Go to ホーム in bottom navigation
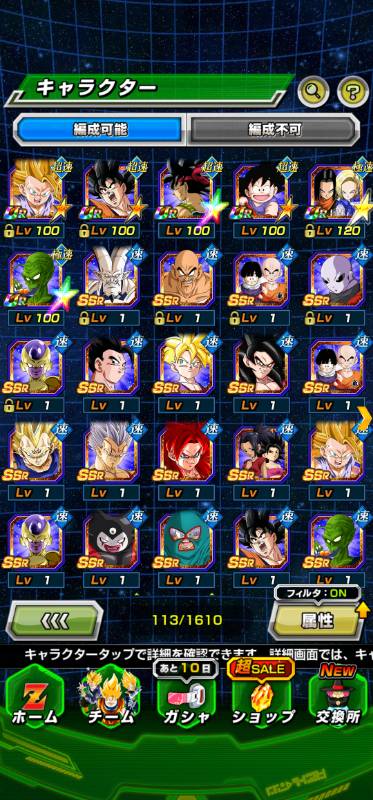The height and width of the screenshot is (800, 373). 35,700
